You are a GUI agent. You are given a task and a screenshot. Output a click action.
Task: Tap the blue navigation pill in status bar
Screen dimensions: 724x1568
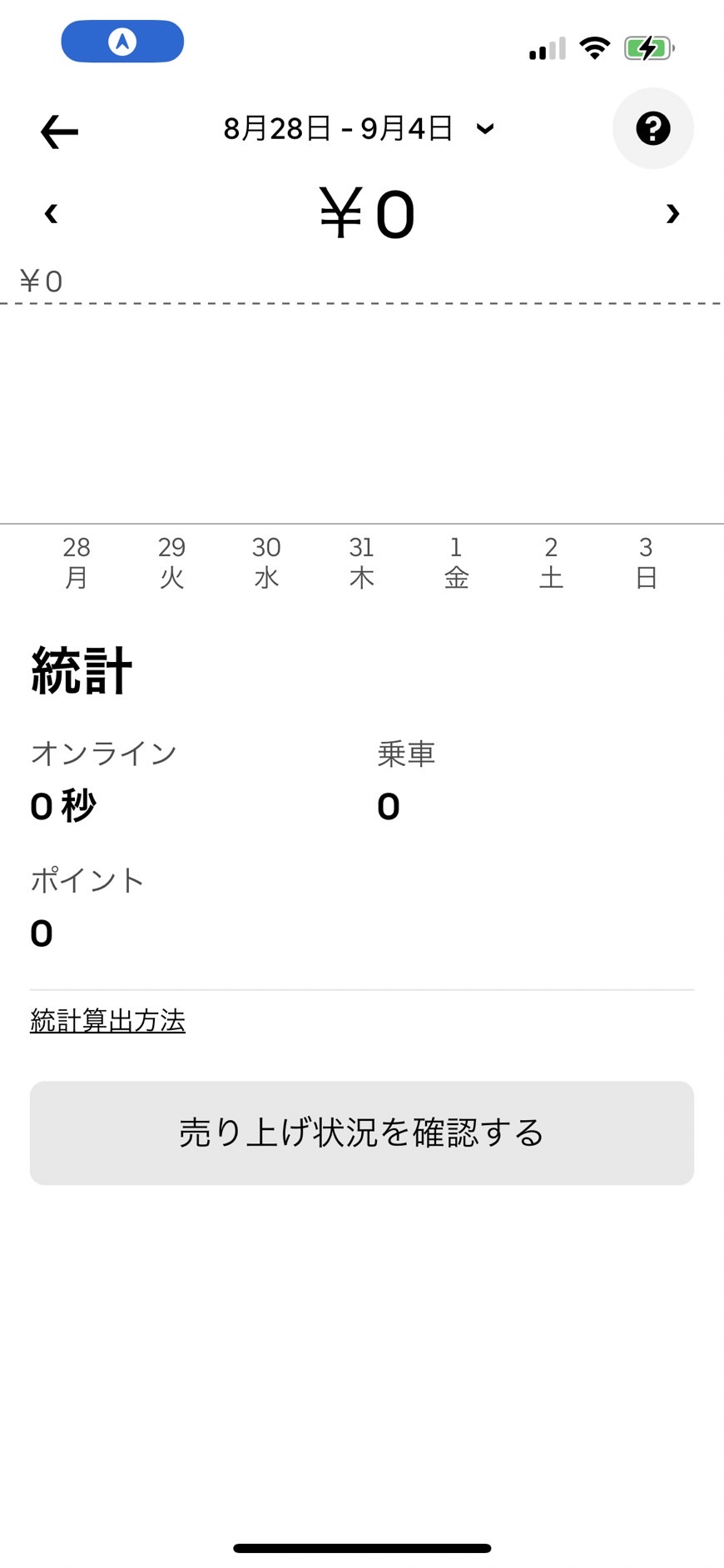click(122, 42)
